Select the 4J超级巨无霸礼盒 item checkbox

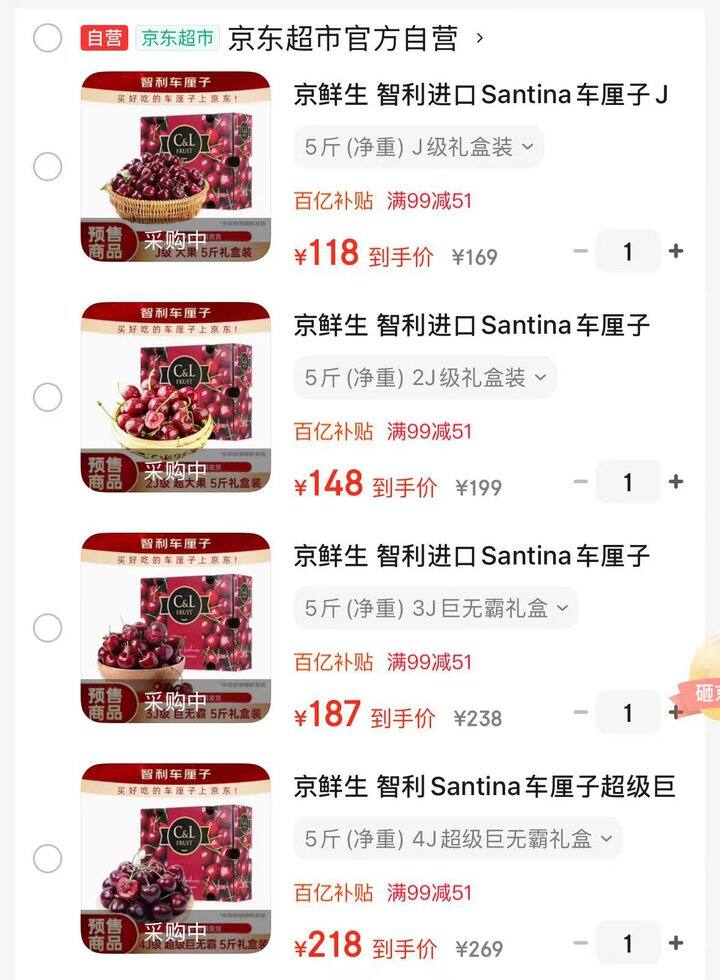pyautogui.click(x=47, y=858)
